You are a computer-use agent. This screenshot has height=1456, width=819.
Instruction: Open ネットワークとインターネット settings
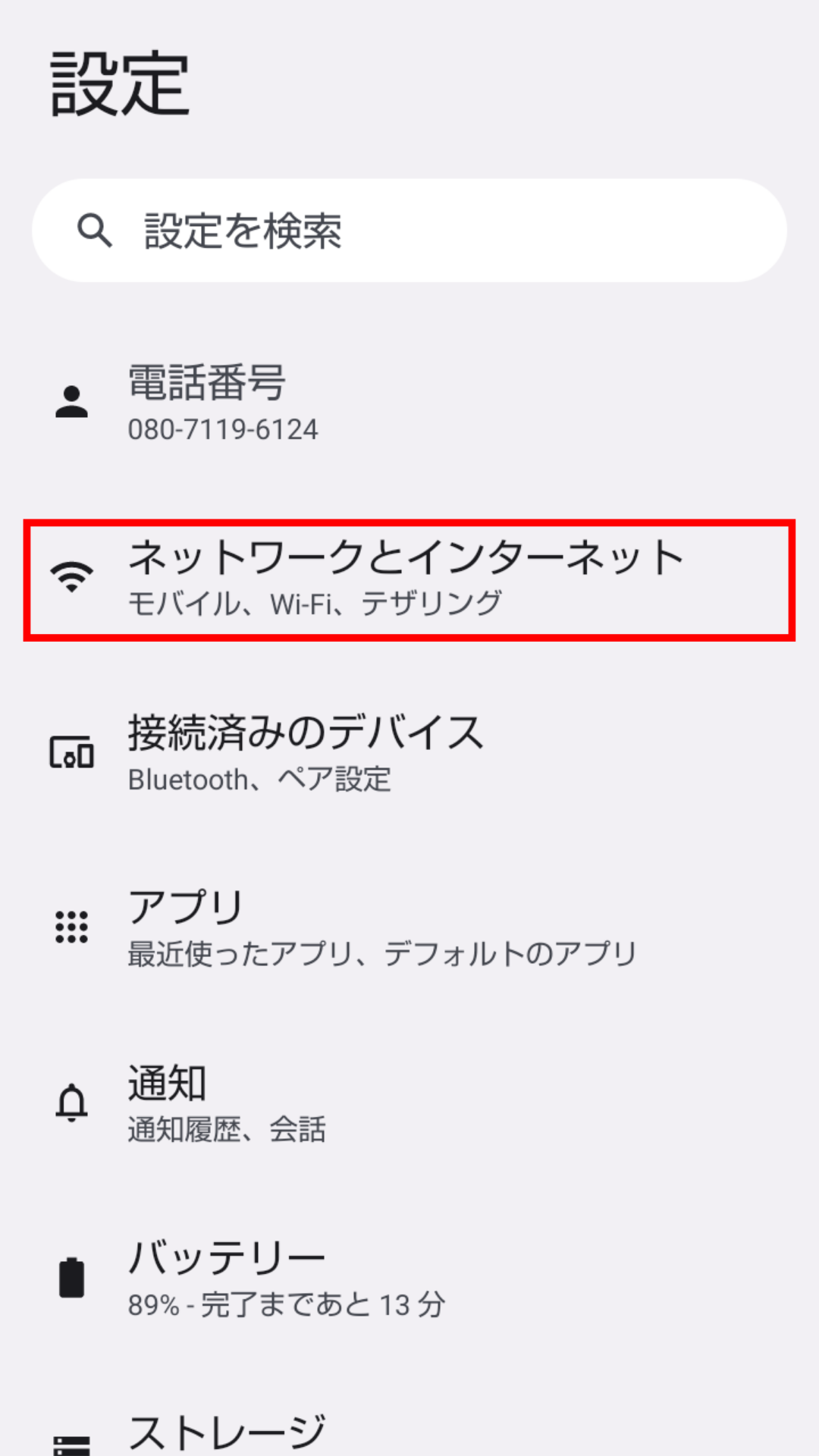pos(409,579)
